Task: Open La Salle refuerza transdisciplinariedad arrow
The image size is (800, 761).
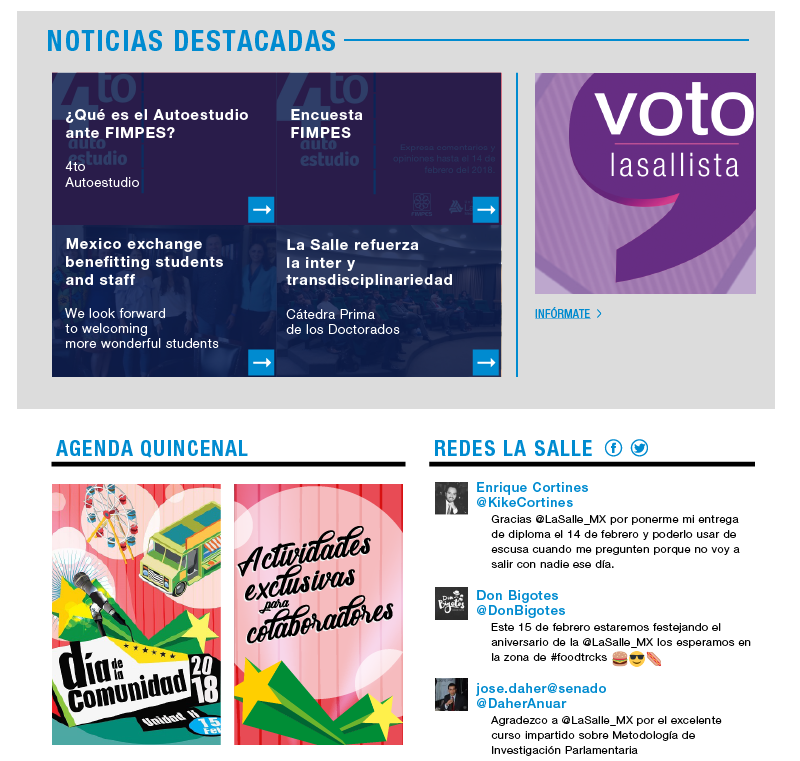Action: pos(486,362)
